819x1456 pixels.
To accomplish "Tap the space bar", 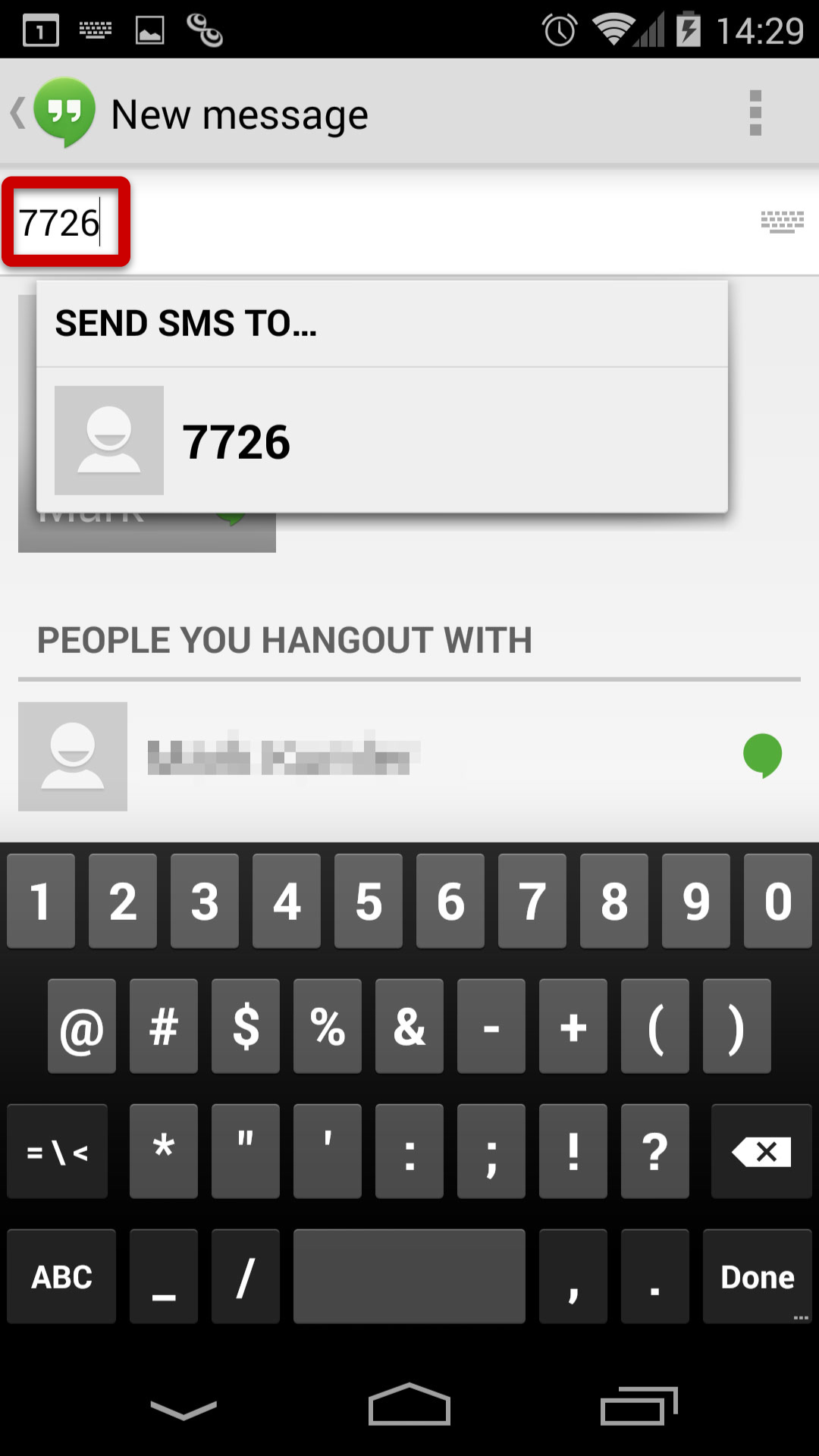I will click(409, 1277).
